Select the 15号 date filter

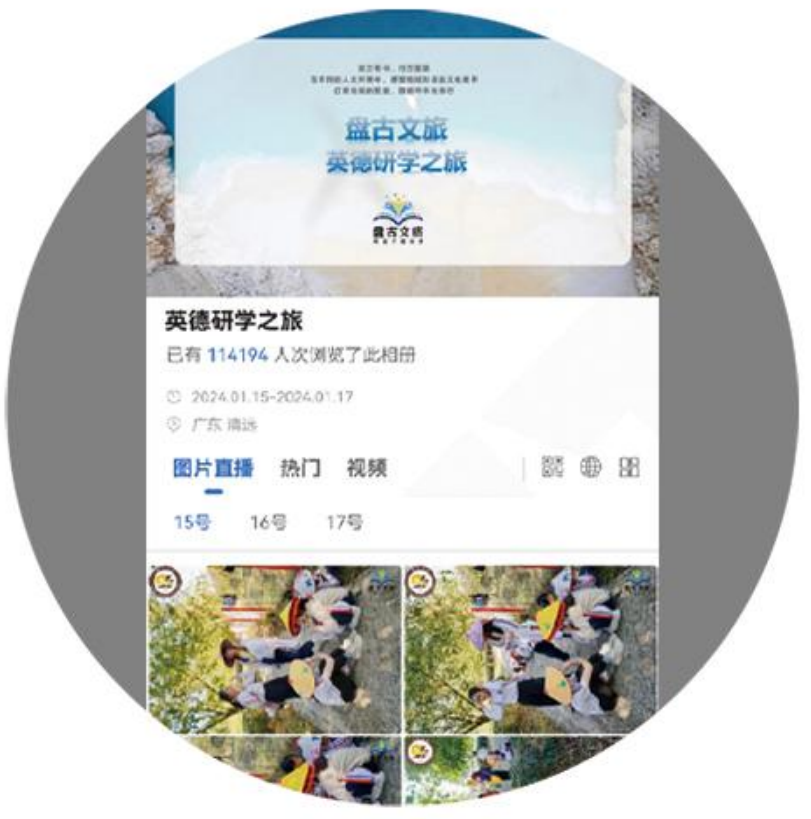(192, 522)
